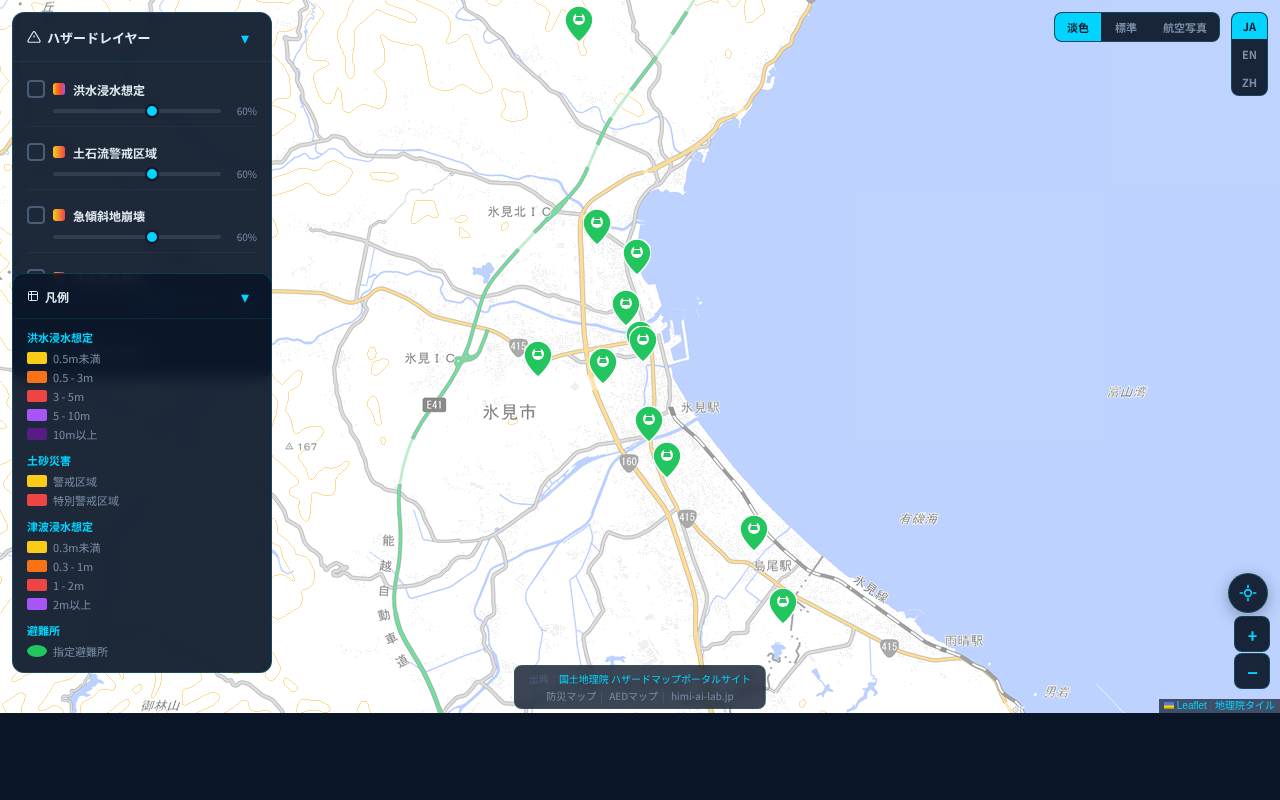This screenshot has width=1280, height=800.
Task: Show the 航空写真 aerial imagery
Action: coord(1184,28)
